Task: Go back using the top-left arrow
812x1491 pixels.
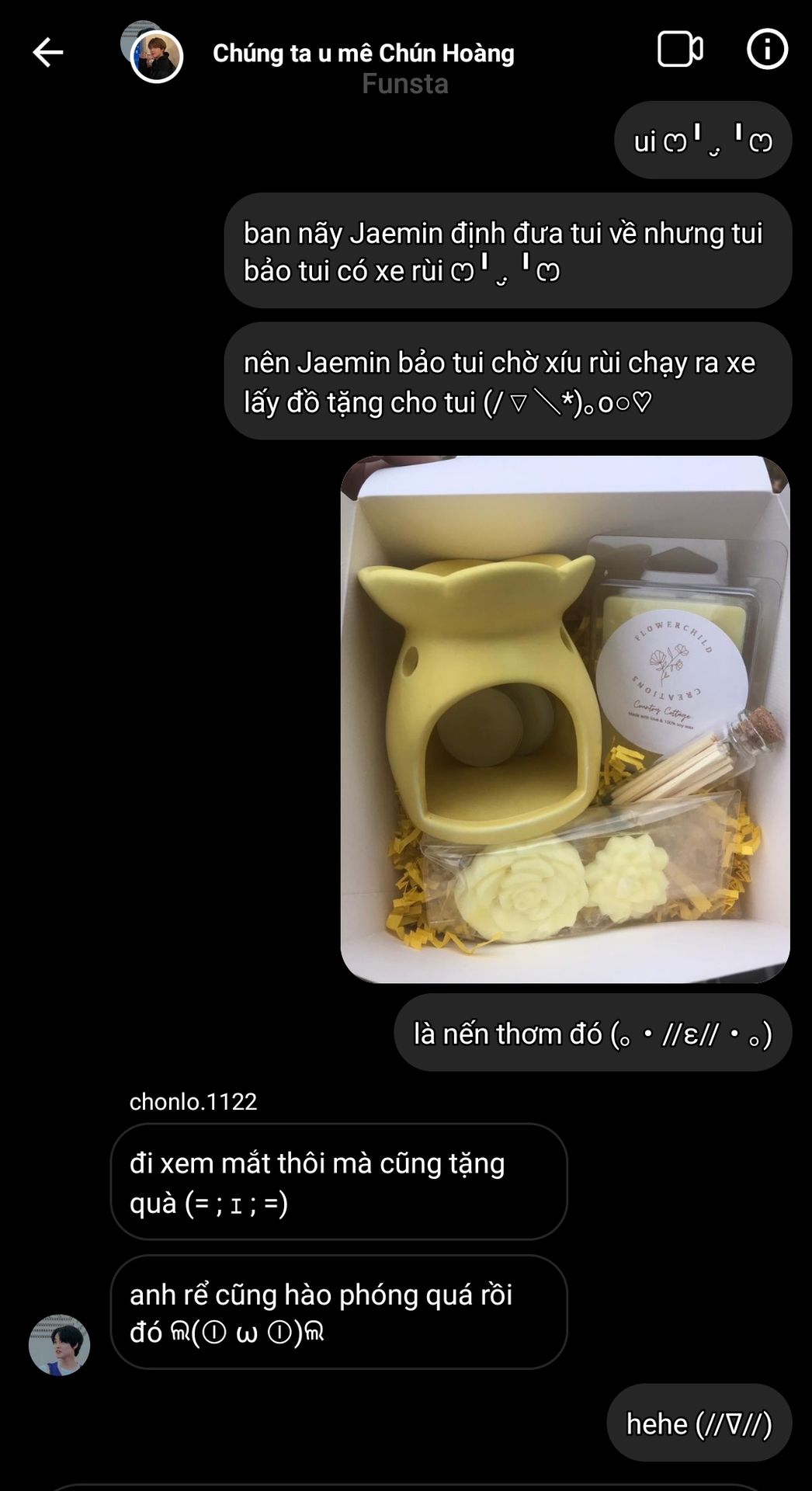Action: (x=47, y=53)
